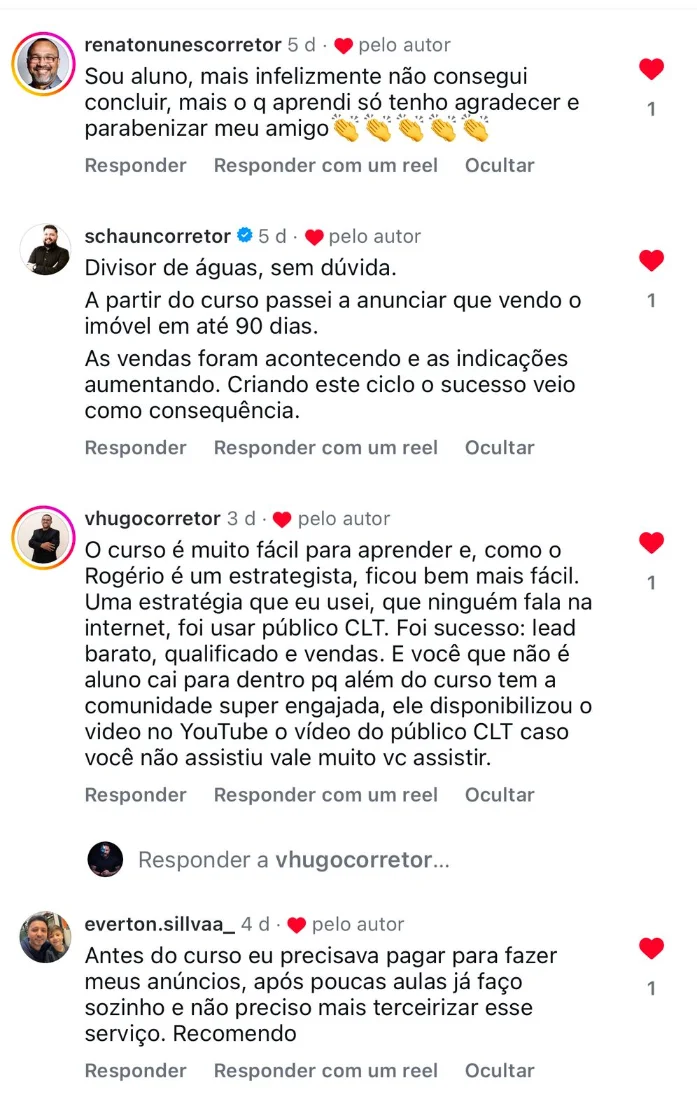Viewport: 697px width, 1120px height.
Task: View vhugocorretor's profile avatar
Action: (x=44, y=540)
